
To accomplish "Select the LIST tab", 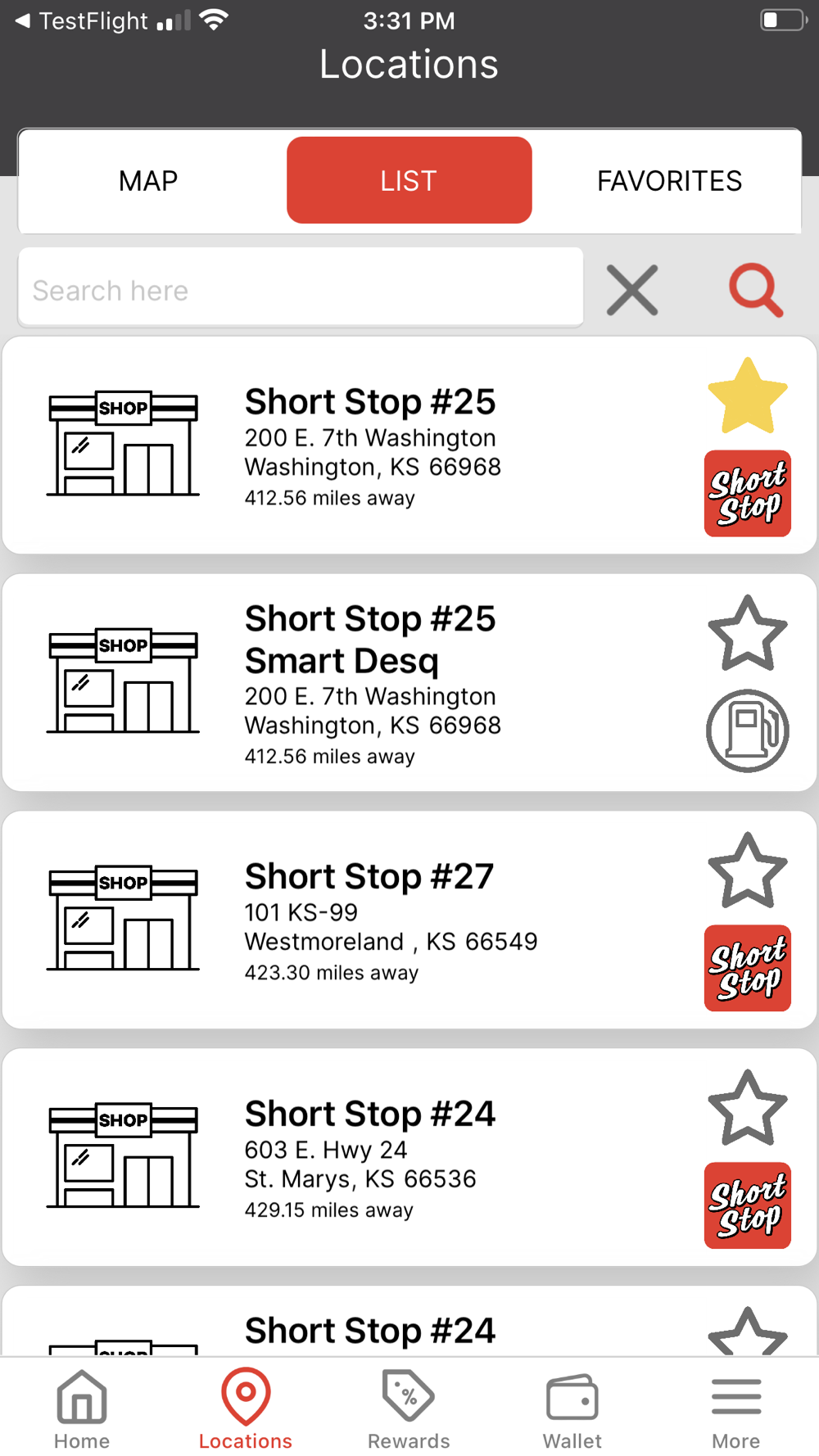I will click(x=409, y=180).
